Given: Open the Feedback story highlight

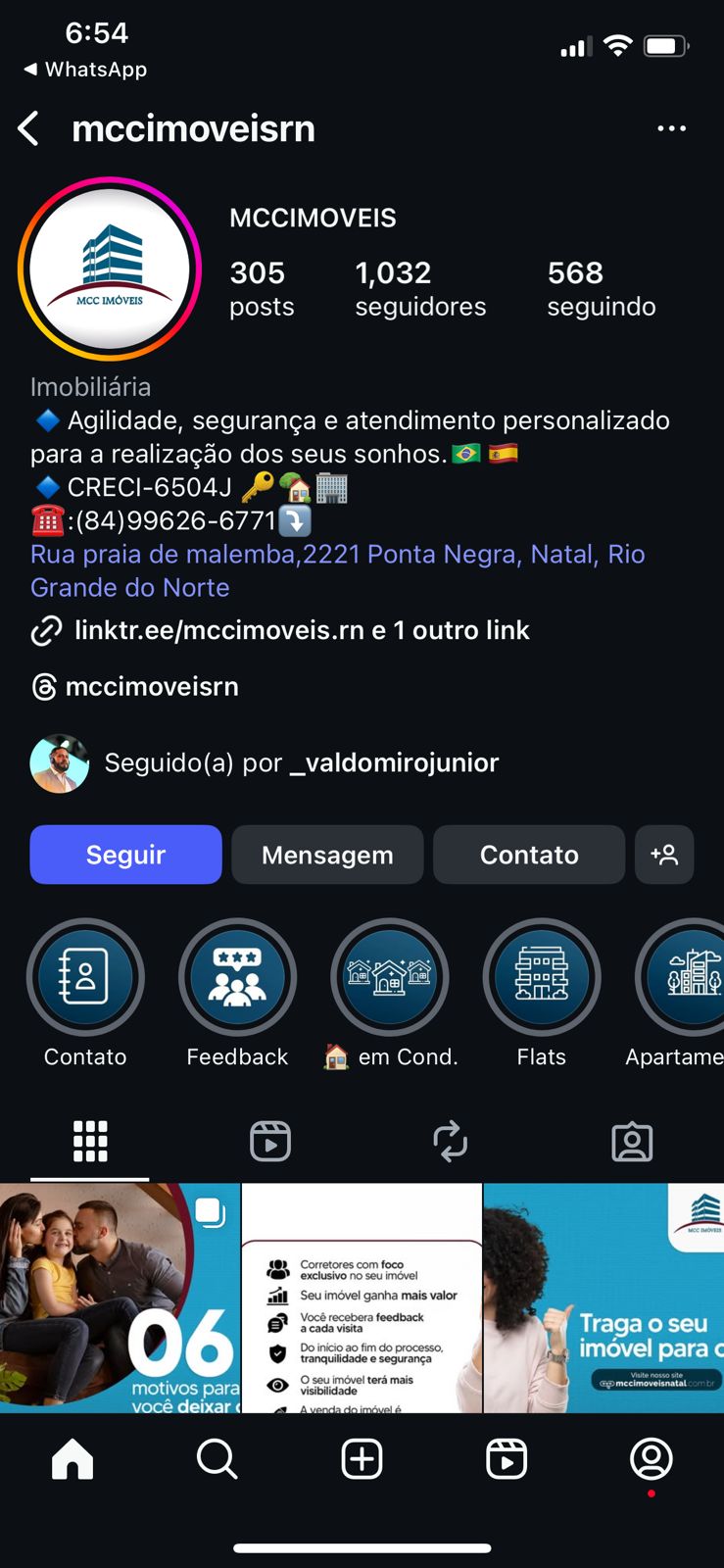Looking at the screenshot, I should point(237,978).
